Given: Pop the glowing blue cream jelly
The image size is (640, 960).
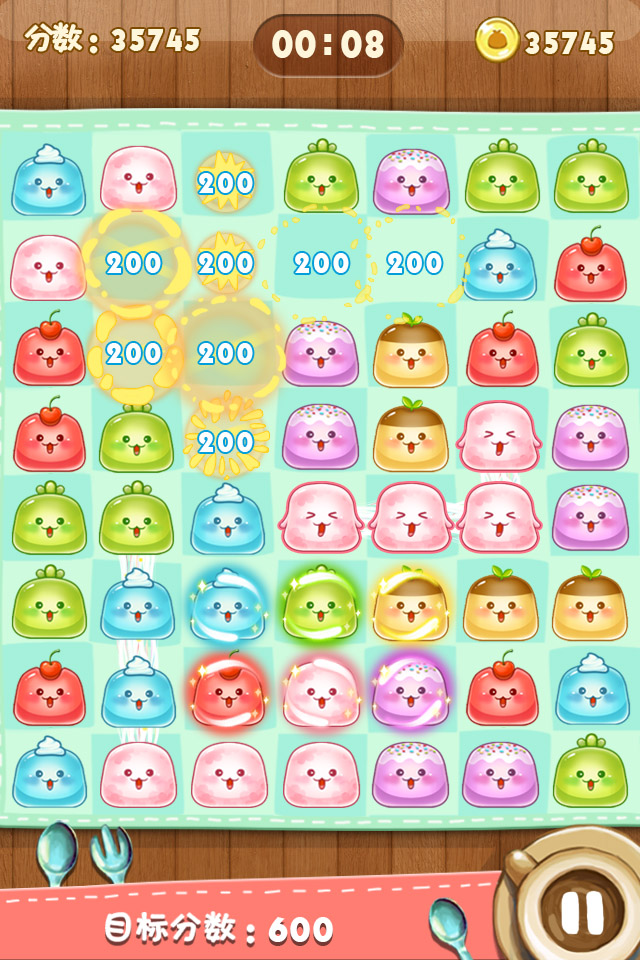Looking at the screenshot, I should tap(228, 606).
